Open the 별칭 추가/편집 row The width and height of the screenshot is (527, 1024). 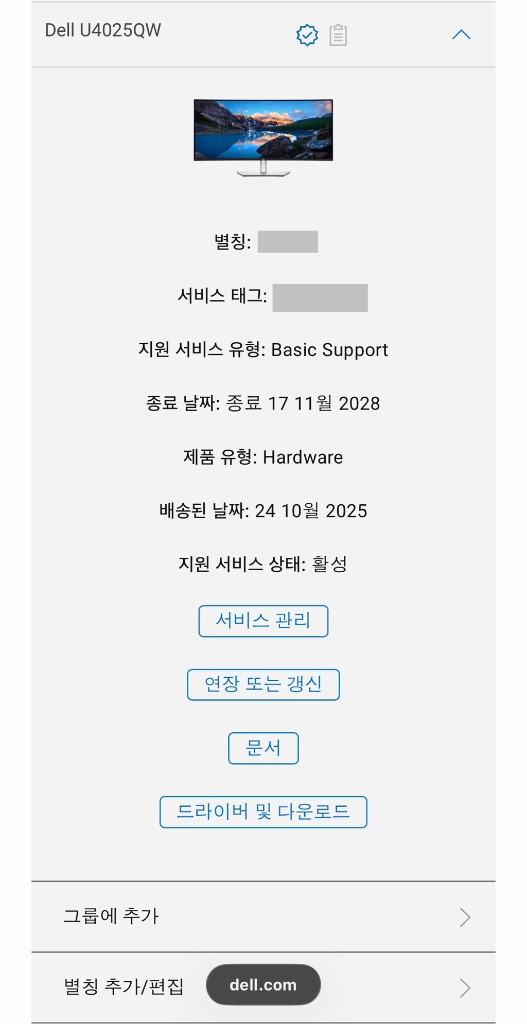pyautogui.click(x=263, y=987)
